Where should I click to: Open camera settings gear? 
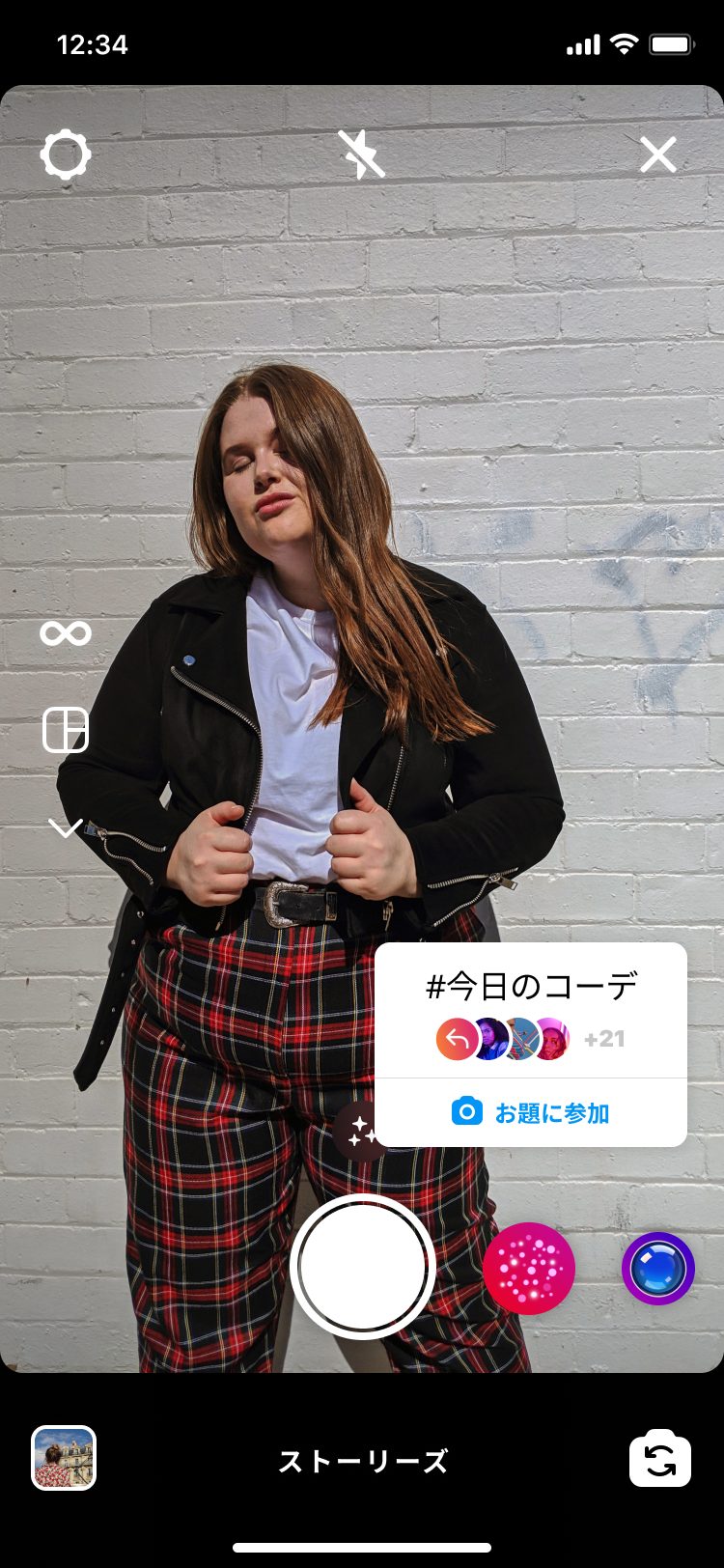click(66, 154)
